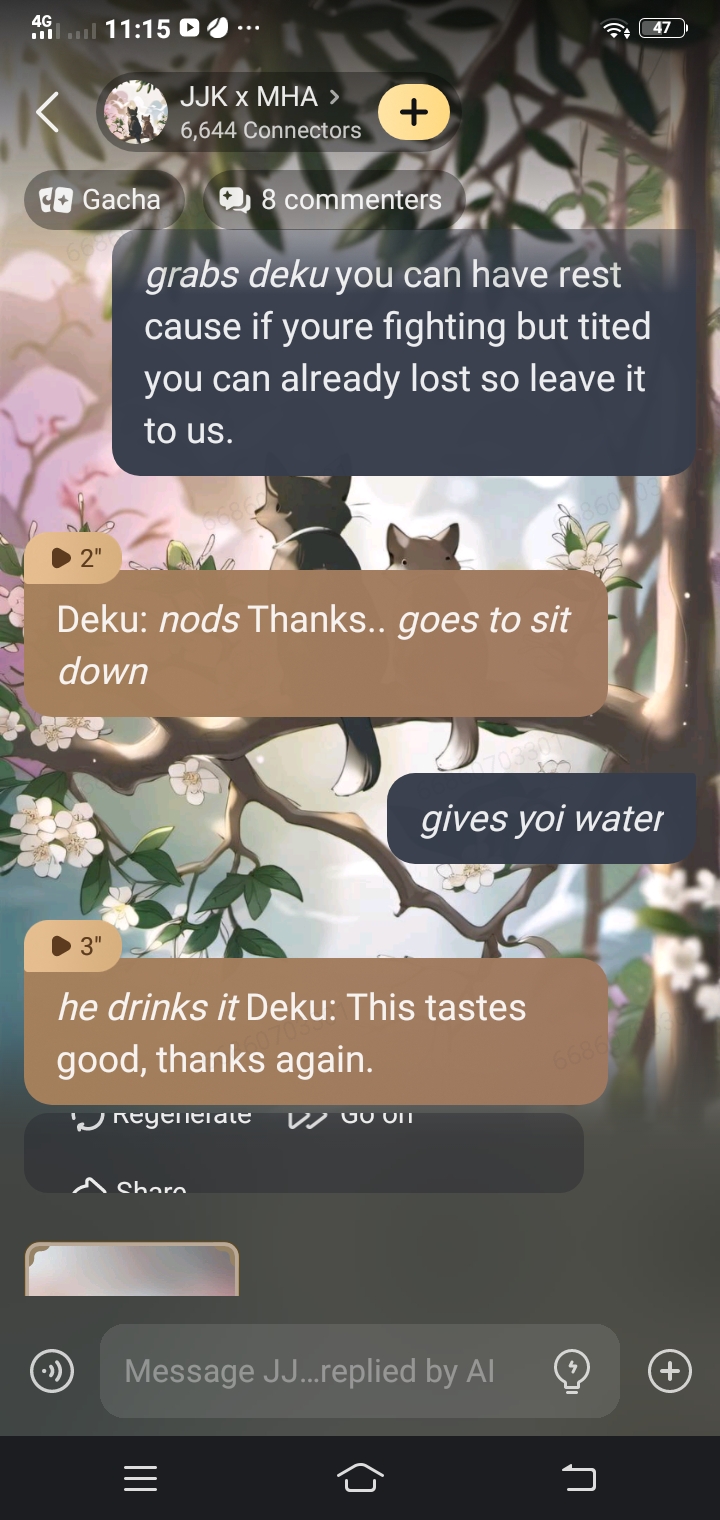Get reply suggestions via the lightbulb icon

tap(572, 1371)
